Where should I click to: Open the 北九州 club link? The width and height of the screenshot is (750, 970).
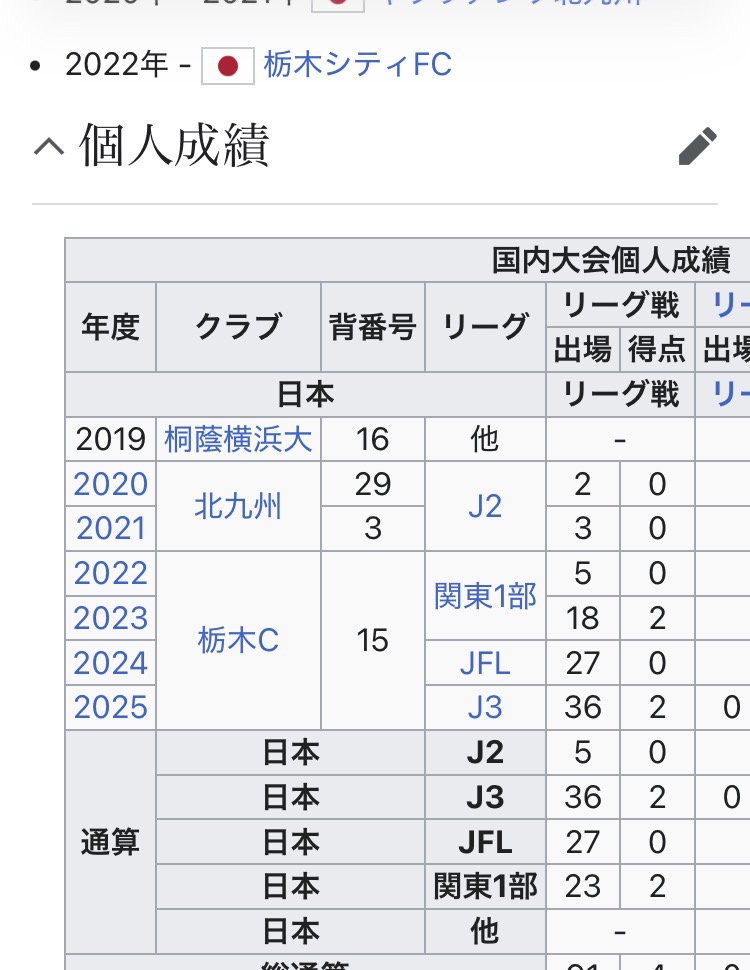[x=238, y=506]
